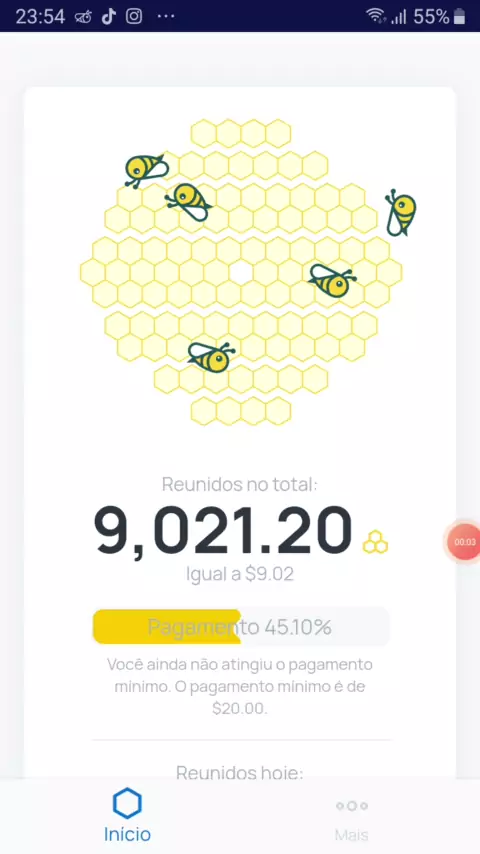Open the Mais tab
Viewport: 480px width, 854px height.
click(351, 817)
